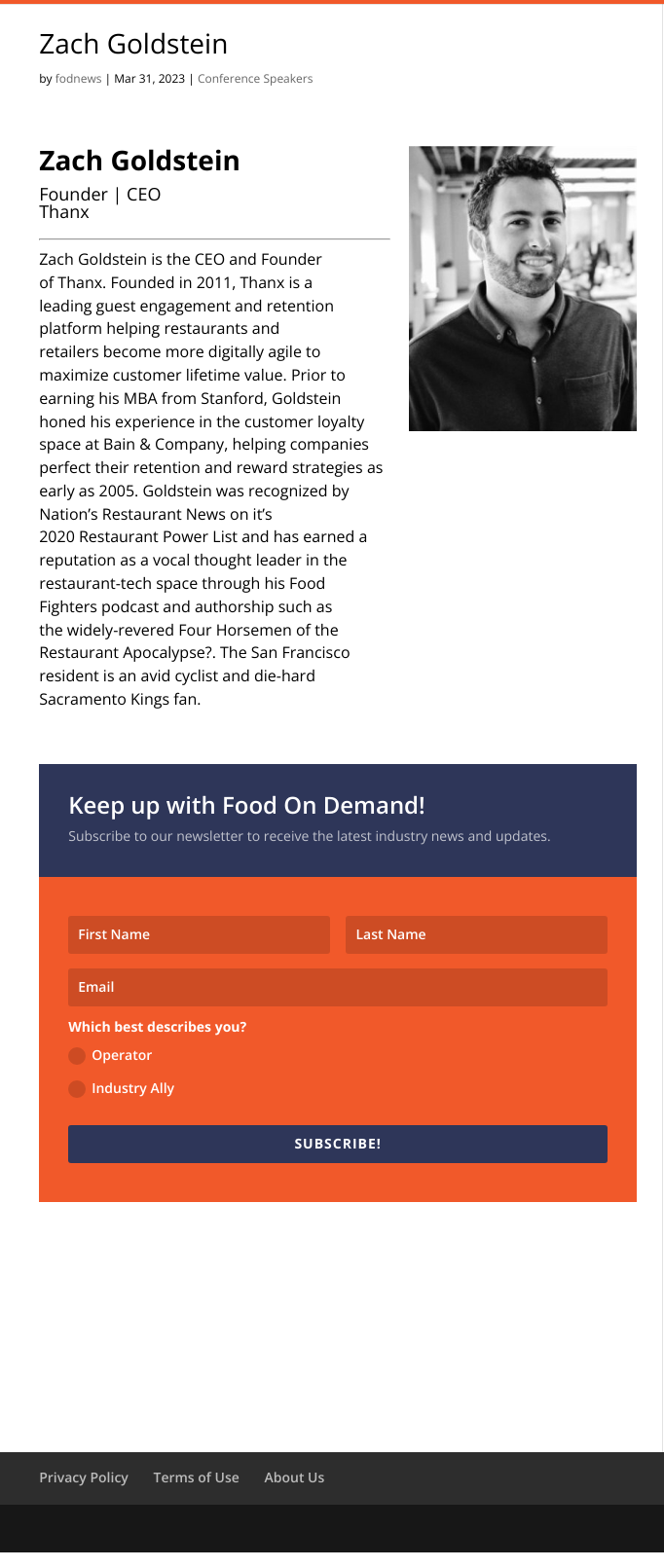This screenshot has width=664, height=1568.
Task: Tap the Email input field
Action: point(338,987)
